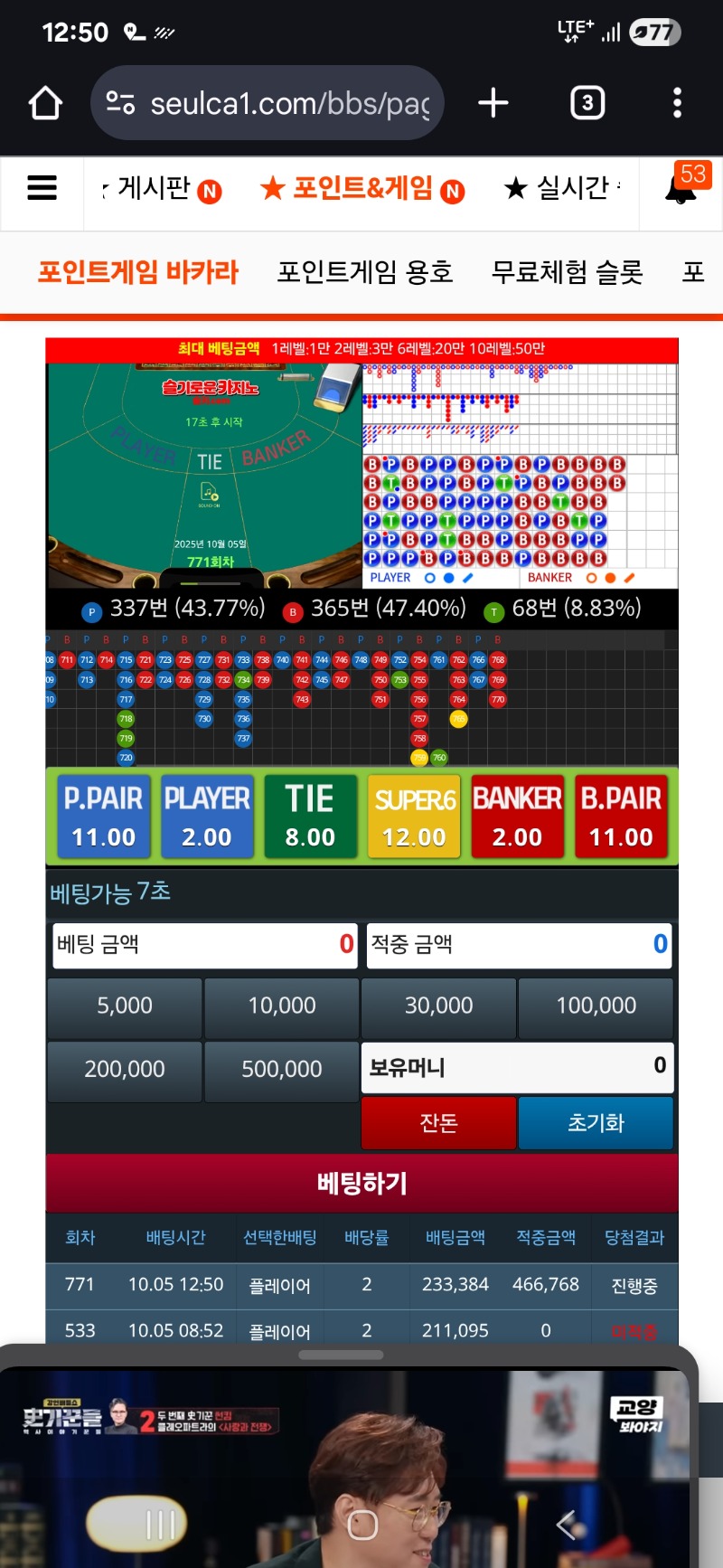This screenshot has width=723, height=1568.
Task: Go to the browser home page
Action: [45, 103]
